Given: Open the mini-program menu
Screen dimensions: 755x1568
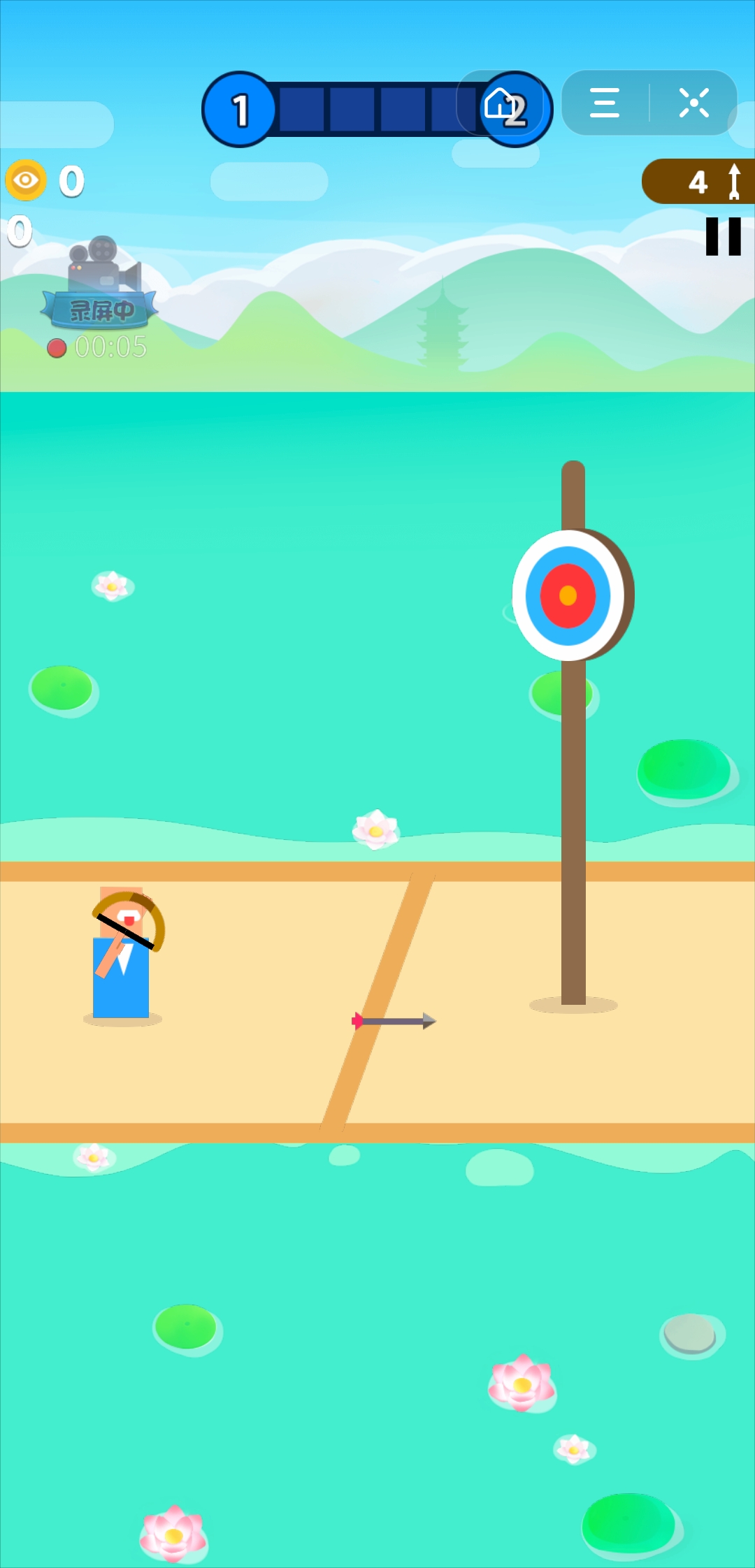Looking at the screenshot, I should 605,103.
